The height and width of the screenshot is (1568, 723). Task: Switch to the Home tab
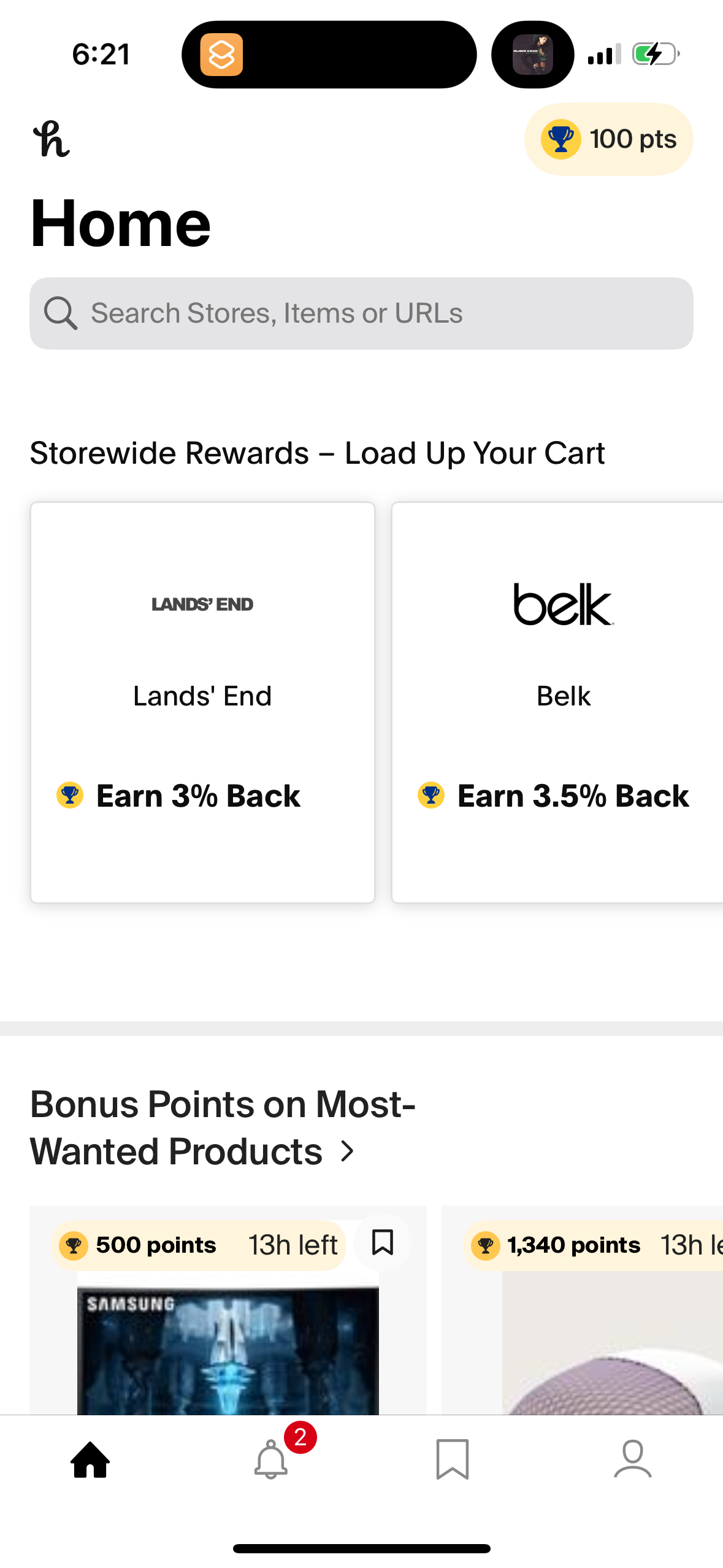90,1459
